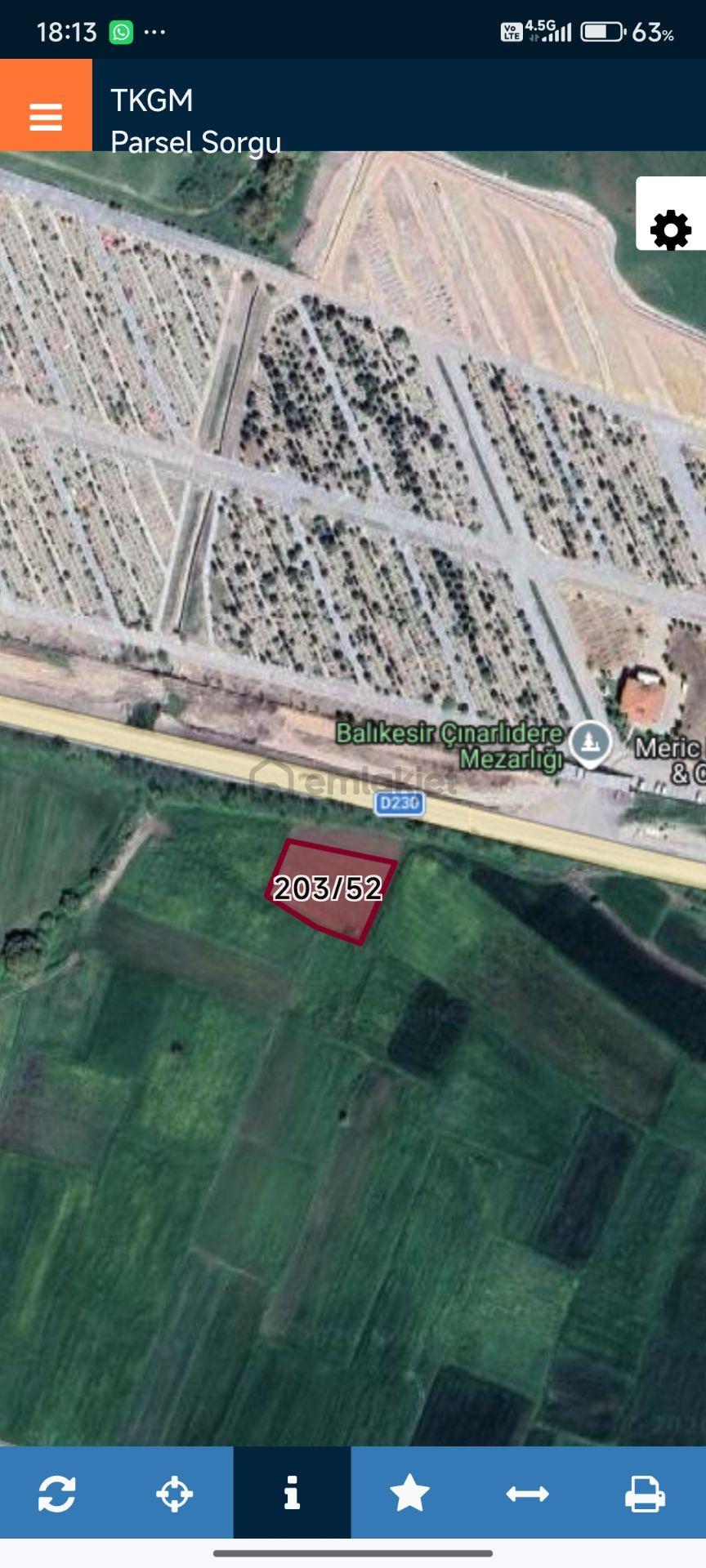This screenshot has height=1568, width=706.
Task: Select the measure distance arrow tool
Action: [528, 1494]
